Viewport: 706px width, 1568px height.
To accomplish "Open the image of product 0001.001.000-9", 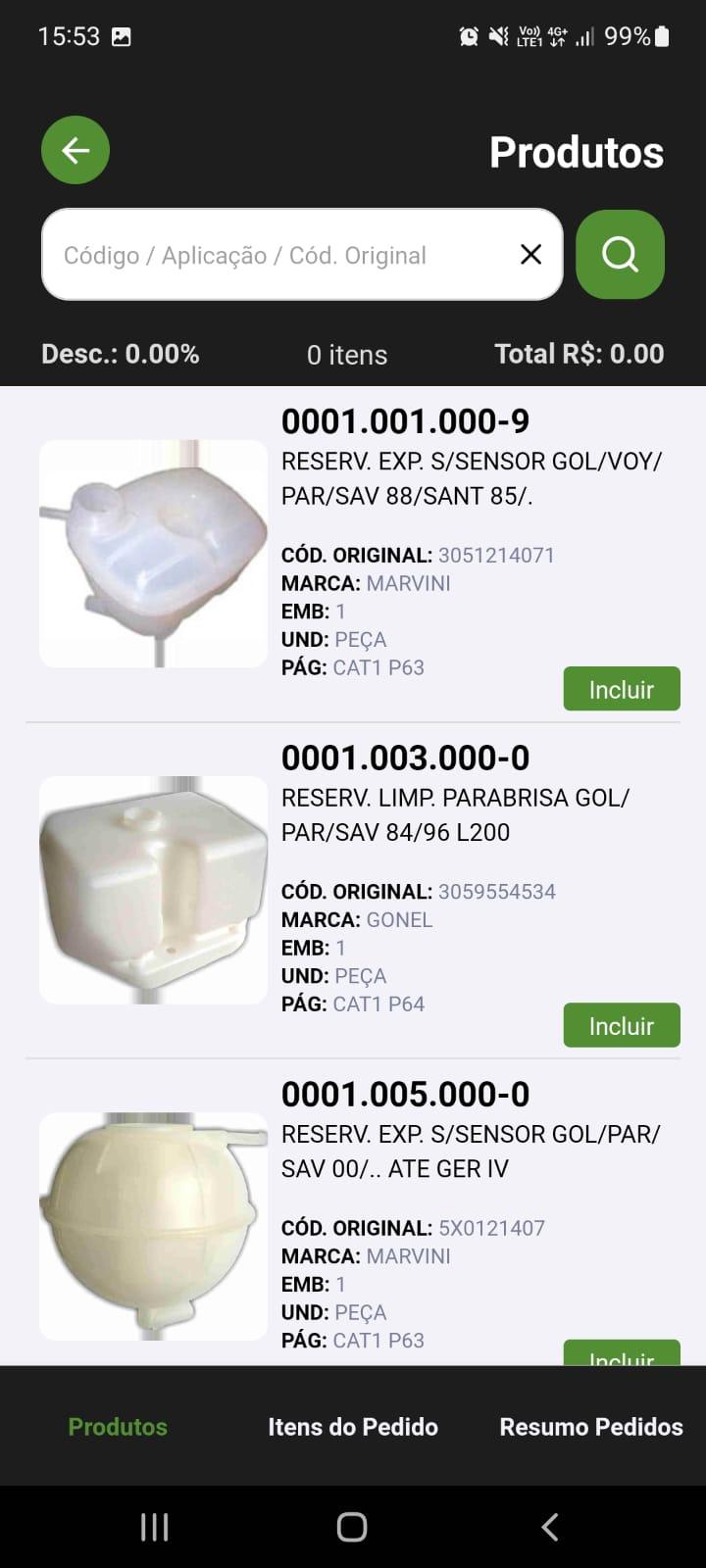I will [x=154, y=554].
